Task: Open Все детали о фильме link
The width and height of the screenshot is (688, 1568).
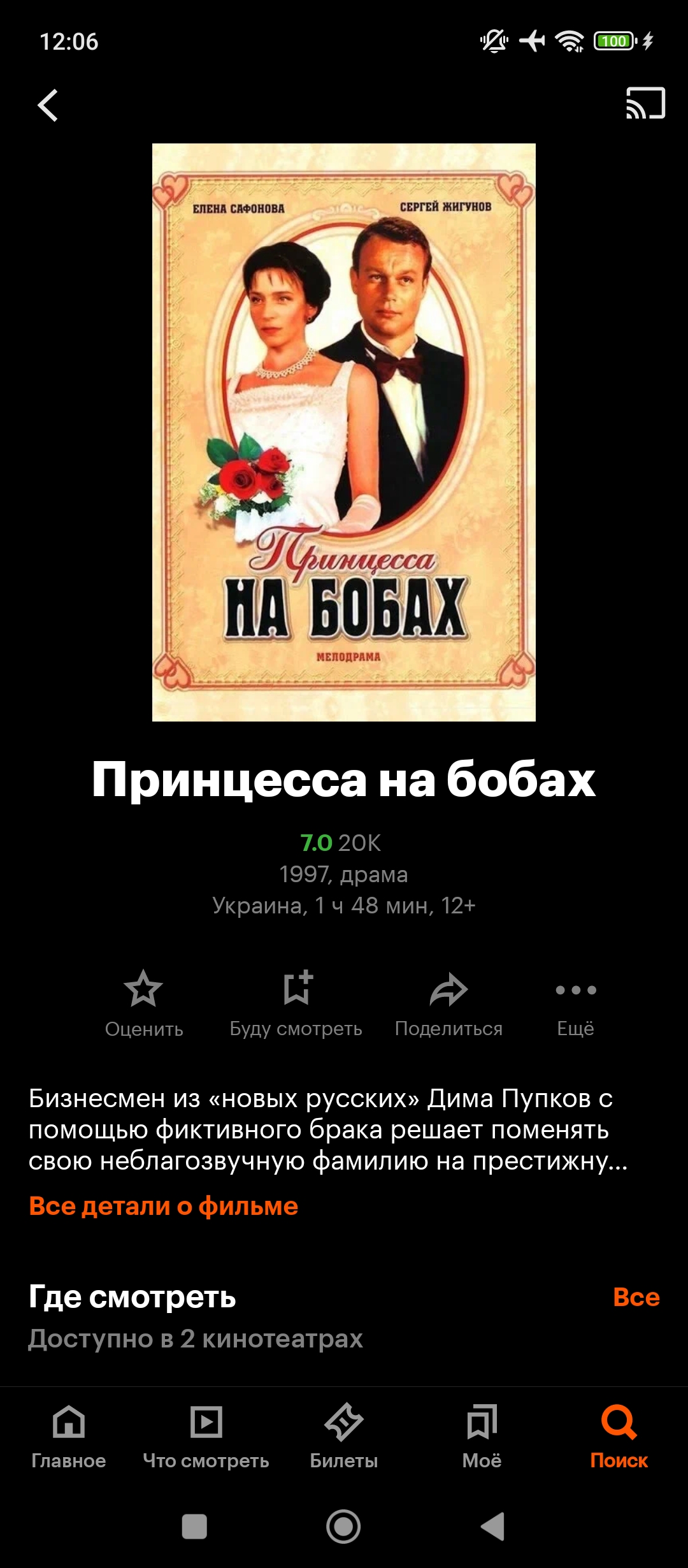Action: (x=164, y=1206)
